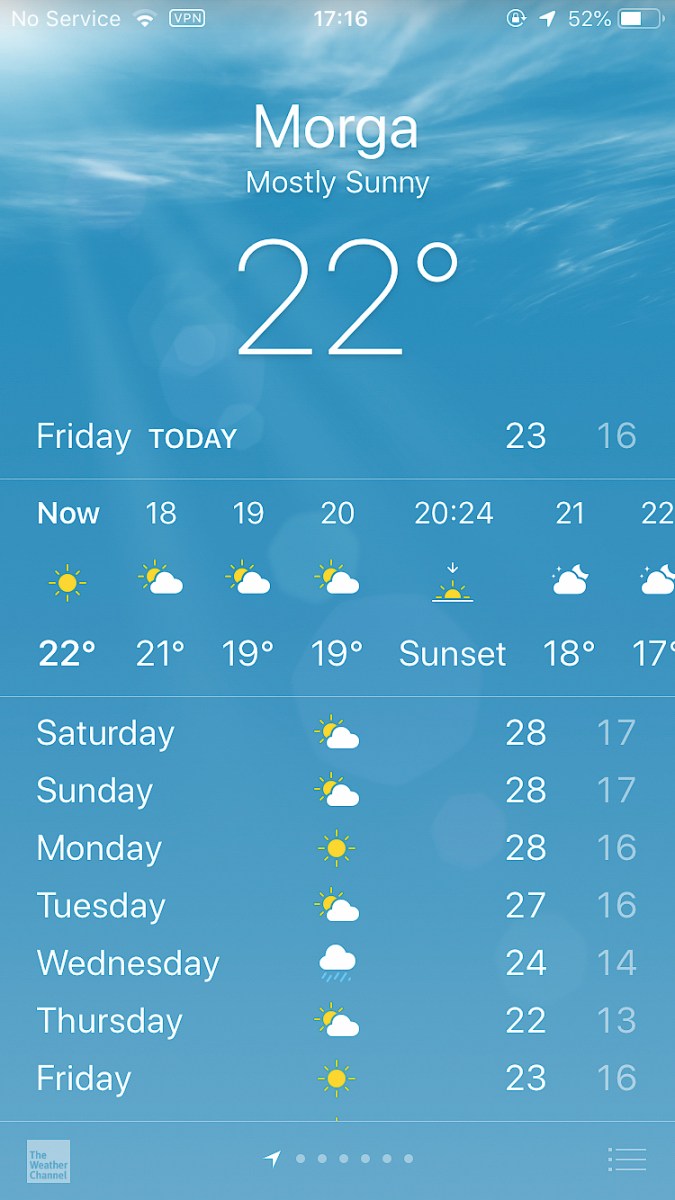
Task: Open The Weather Channel link
Action: pyautogui.click(x=48, y=1160)
